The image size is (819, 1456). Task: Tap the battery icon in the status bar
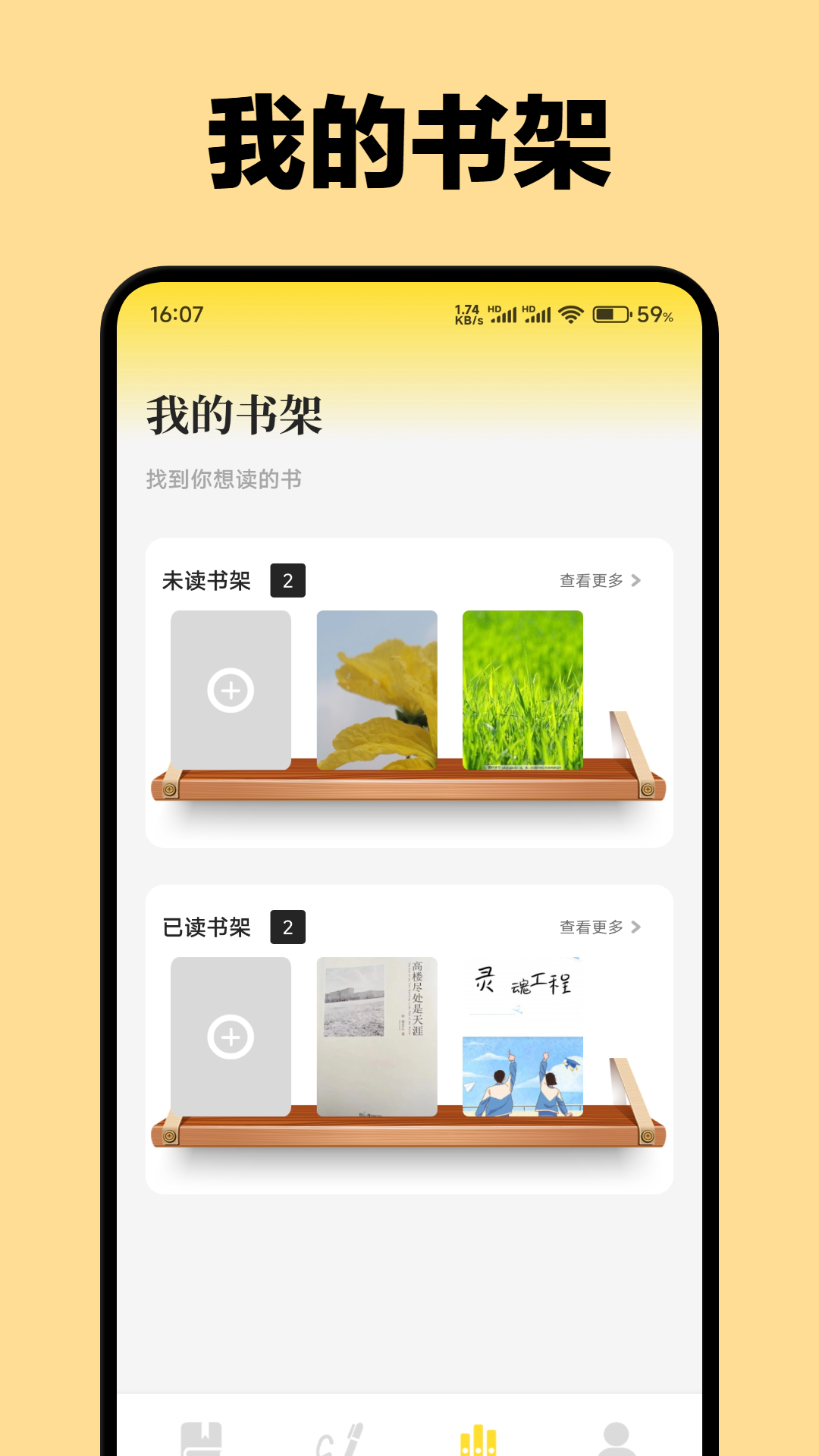click(611, 313)
